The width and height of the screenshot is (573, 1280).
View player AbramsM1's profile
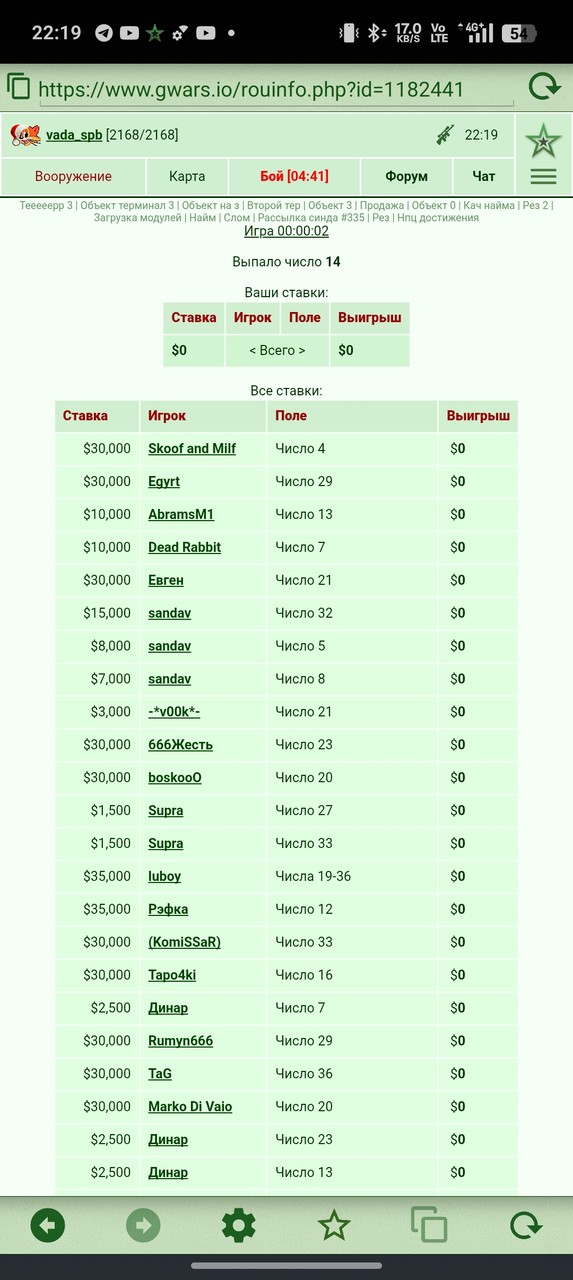[181, 515]
